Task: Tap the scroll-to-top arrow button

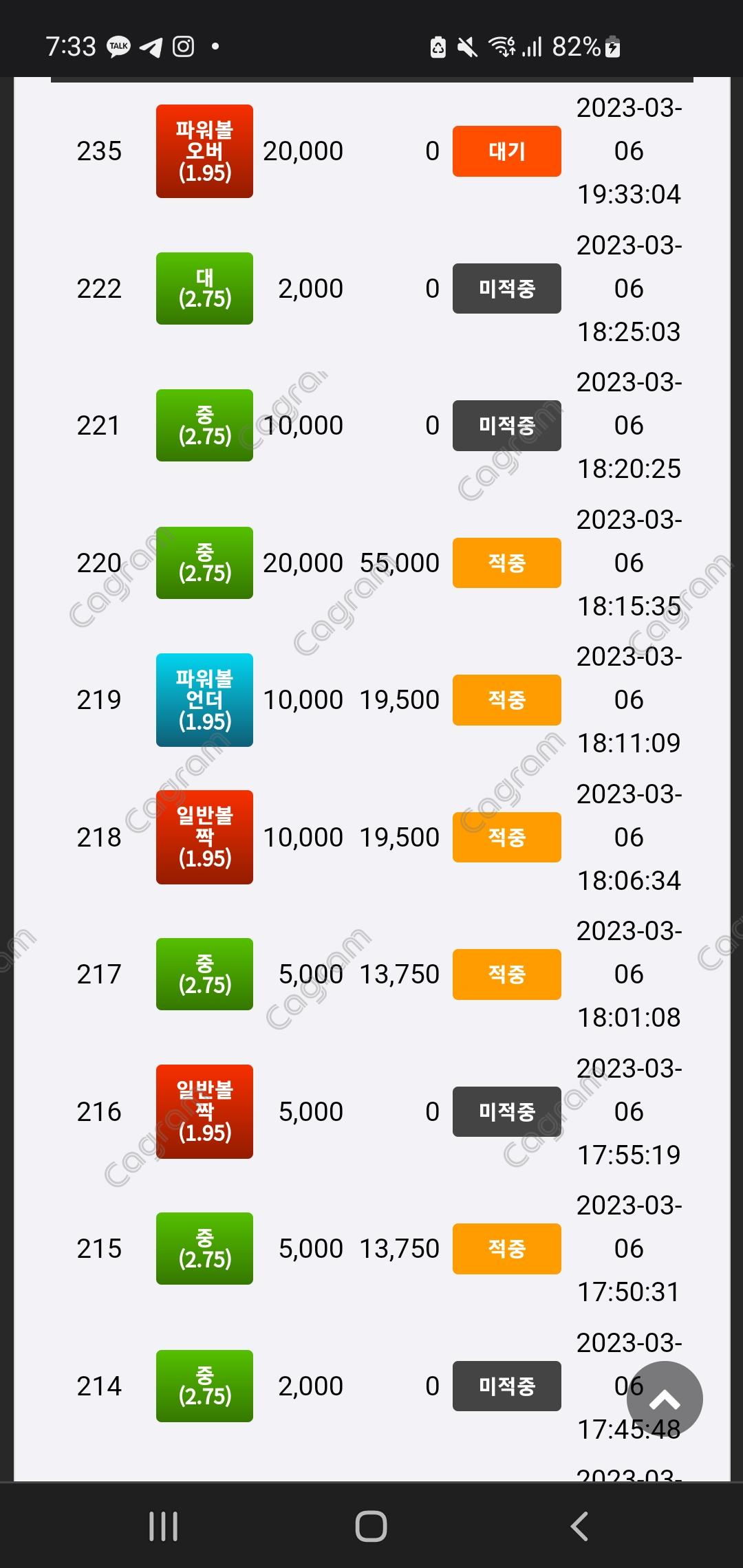Action: 665,1399
